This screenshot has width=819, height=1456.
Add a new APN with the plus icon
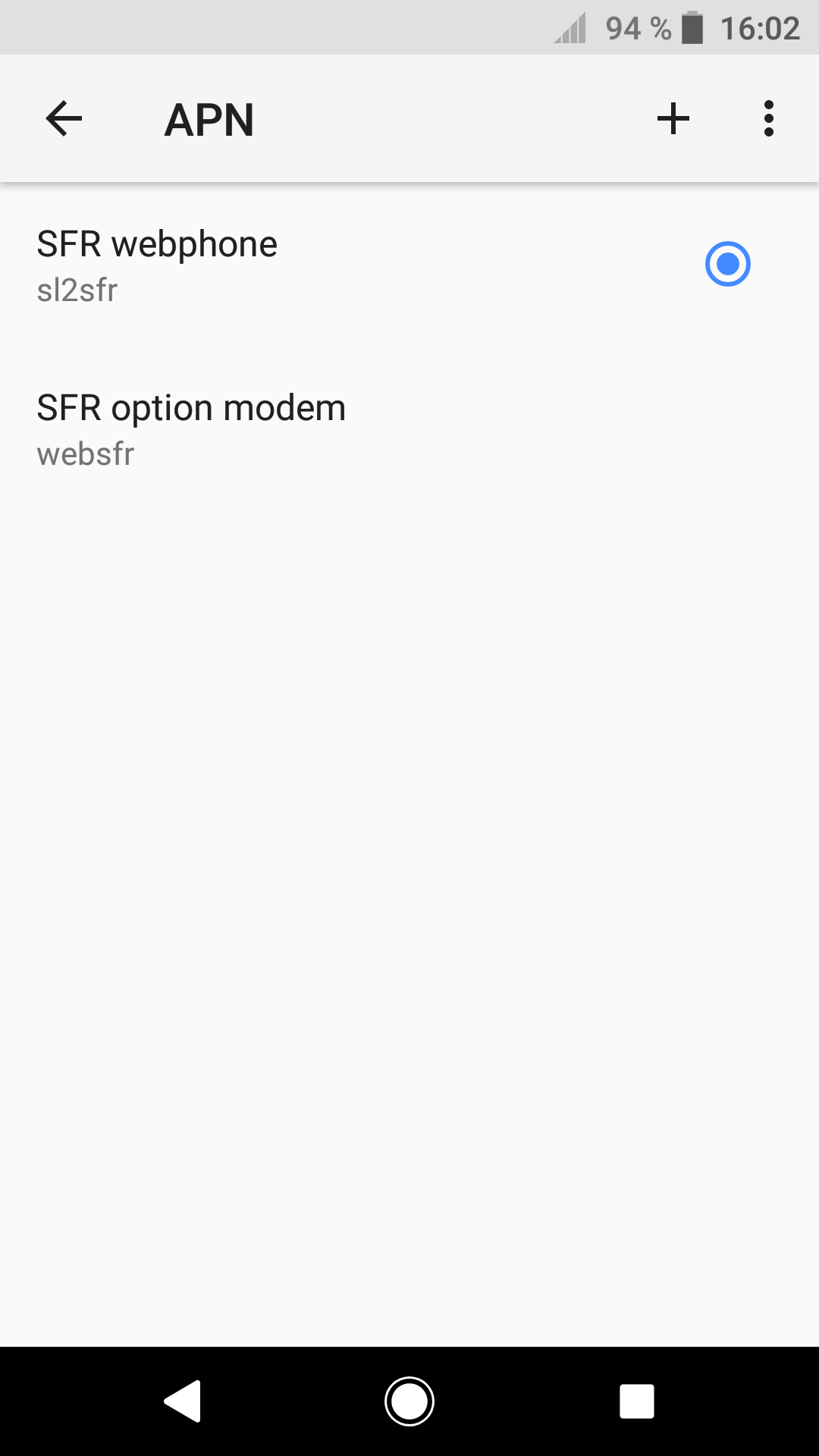(673, 119)
